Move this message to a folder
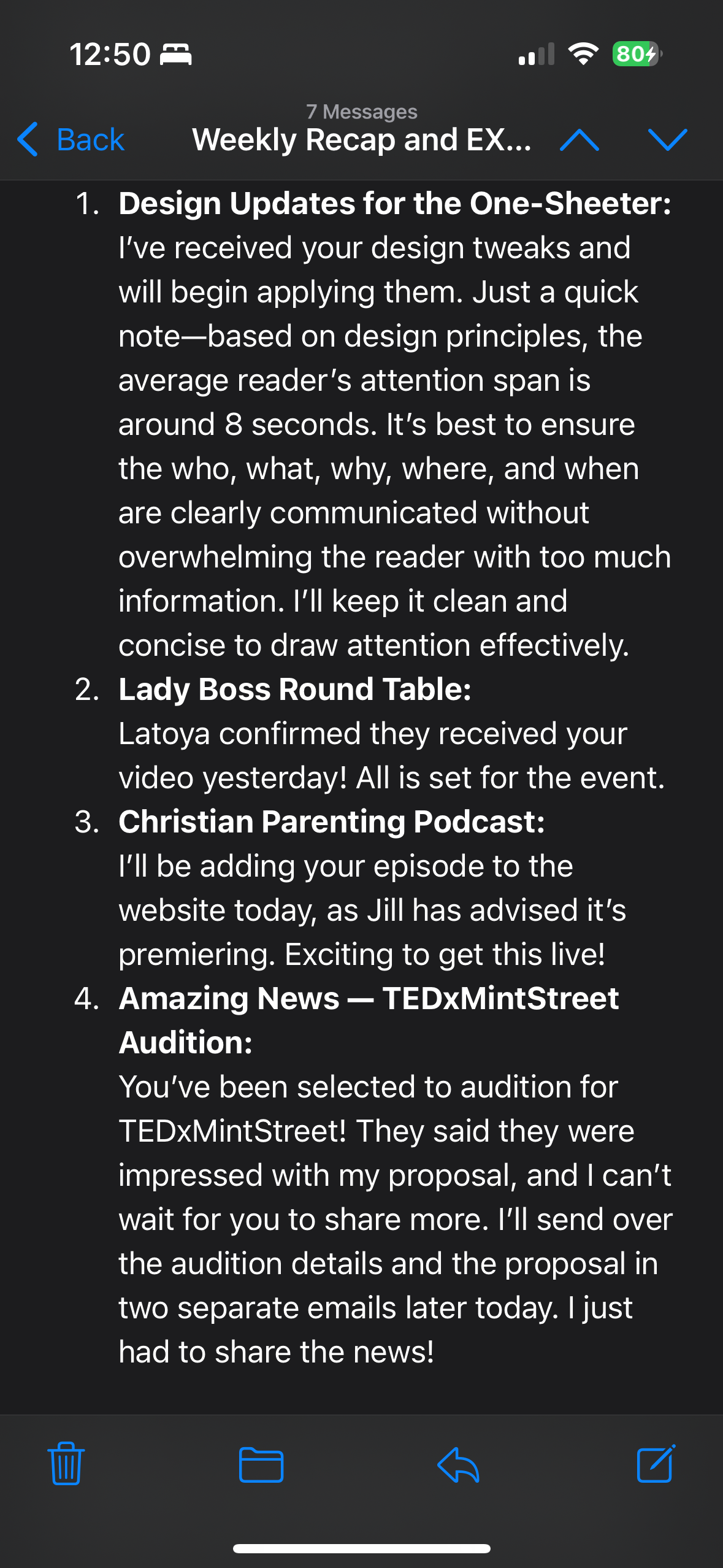The image size is (723, 1568). click(x=261, y=1465)
